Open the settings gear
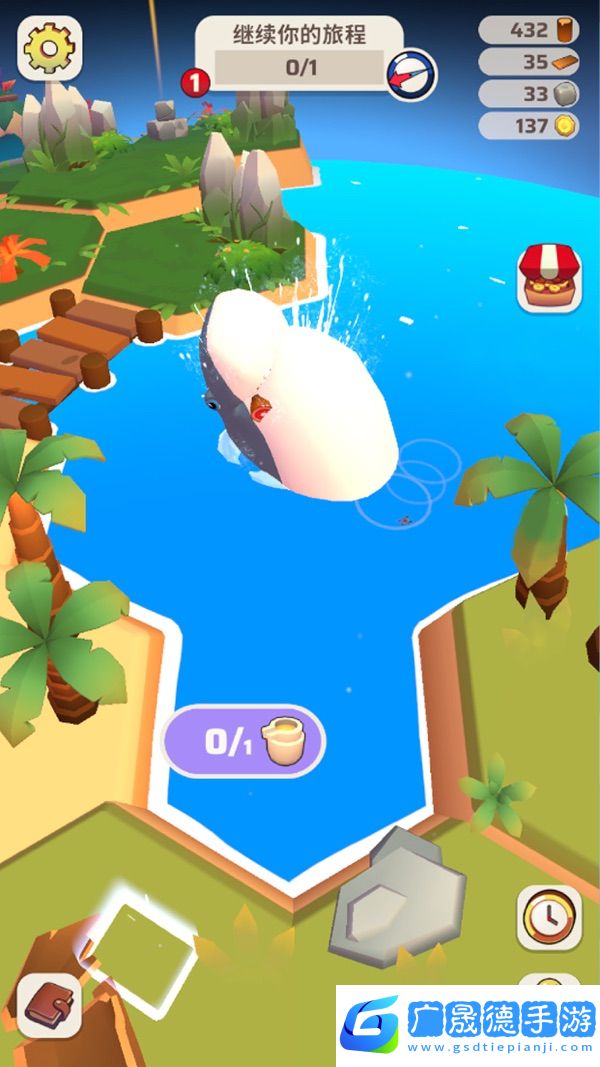 pos(49,48)
